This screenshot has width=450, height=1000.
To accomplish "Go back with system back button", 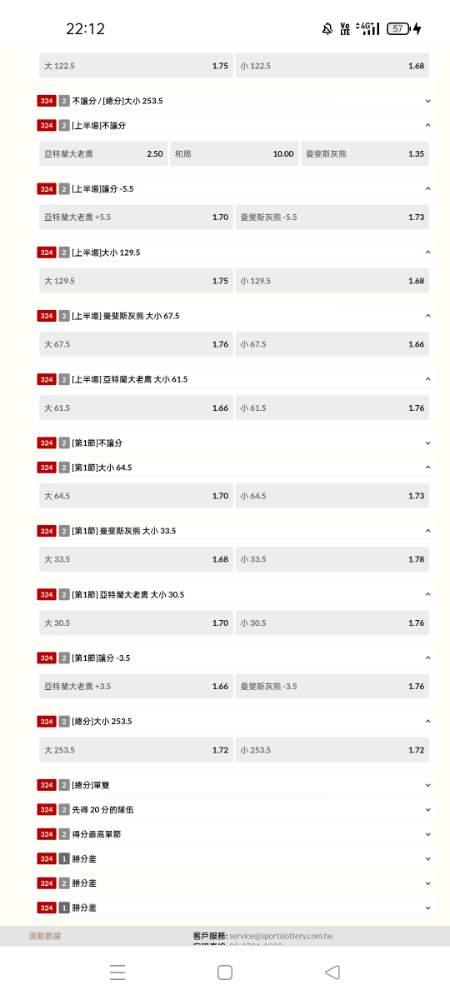I will (332, 972).
